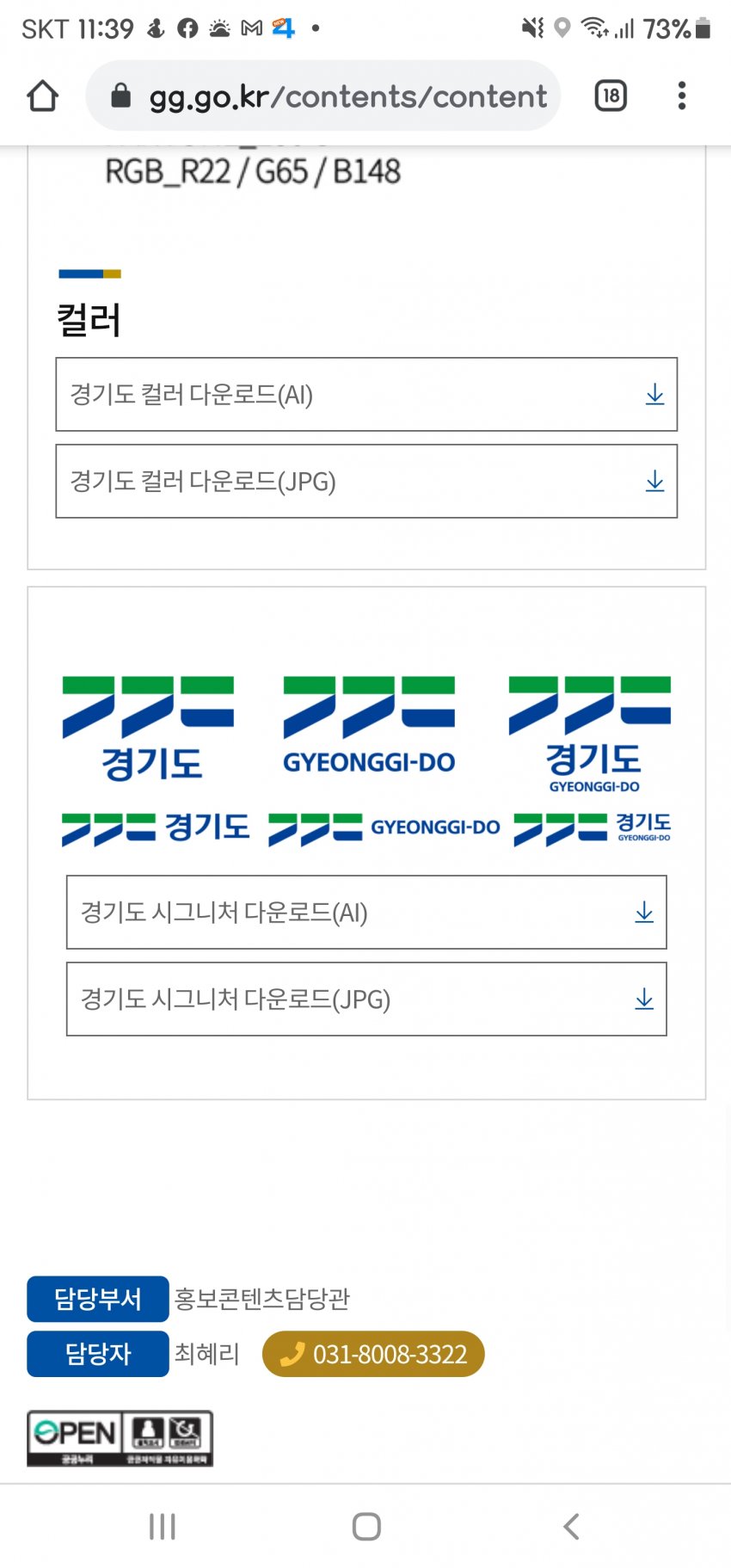The height and width of the screenshot is (1568, 731).
Task: Open the tab switcher showing 18
Action: point(611,95)
